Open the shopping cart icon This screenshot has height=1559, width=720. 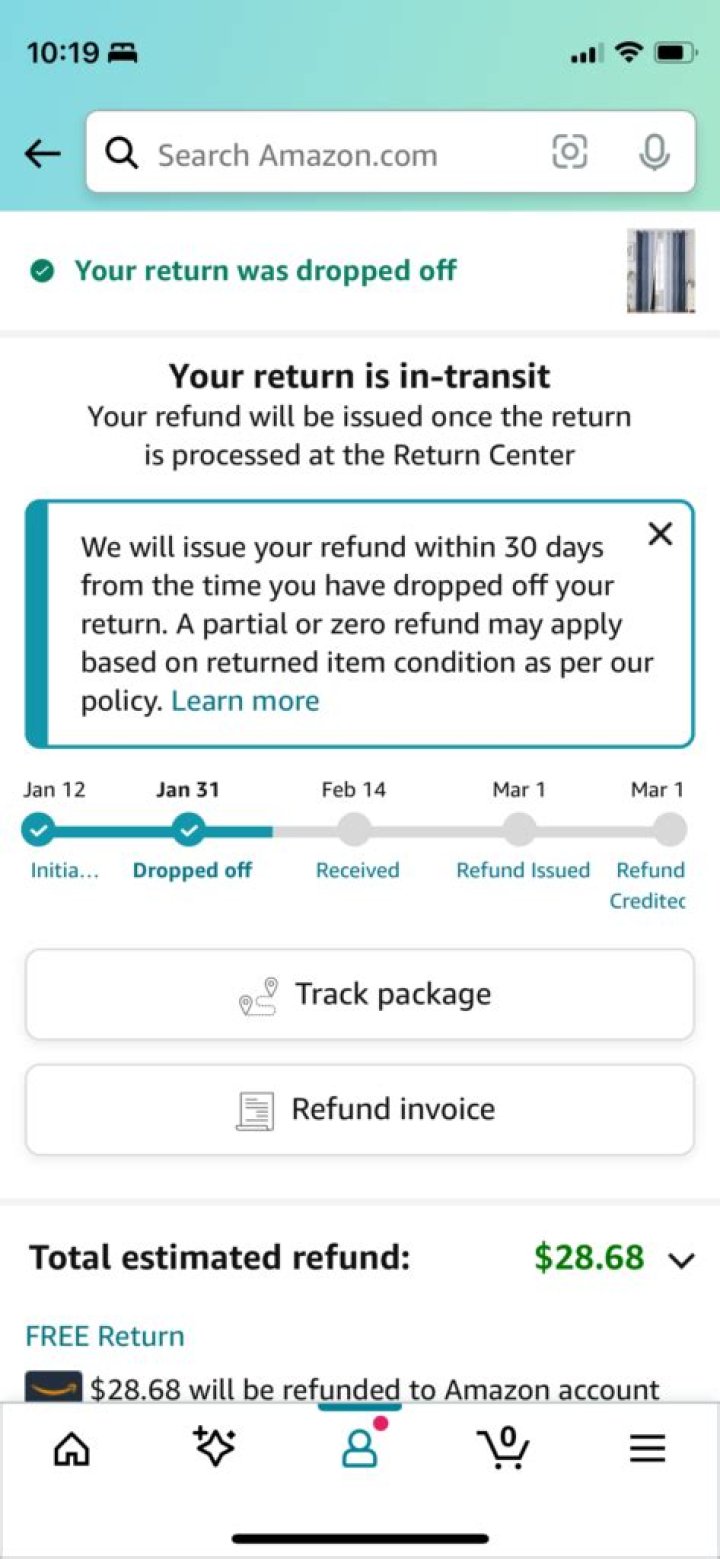pyautogui.click(x=505, y=1447)
